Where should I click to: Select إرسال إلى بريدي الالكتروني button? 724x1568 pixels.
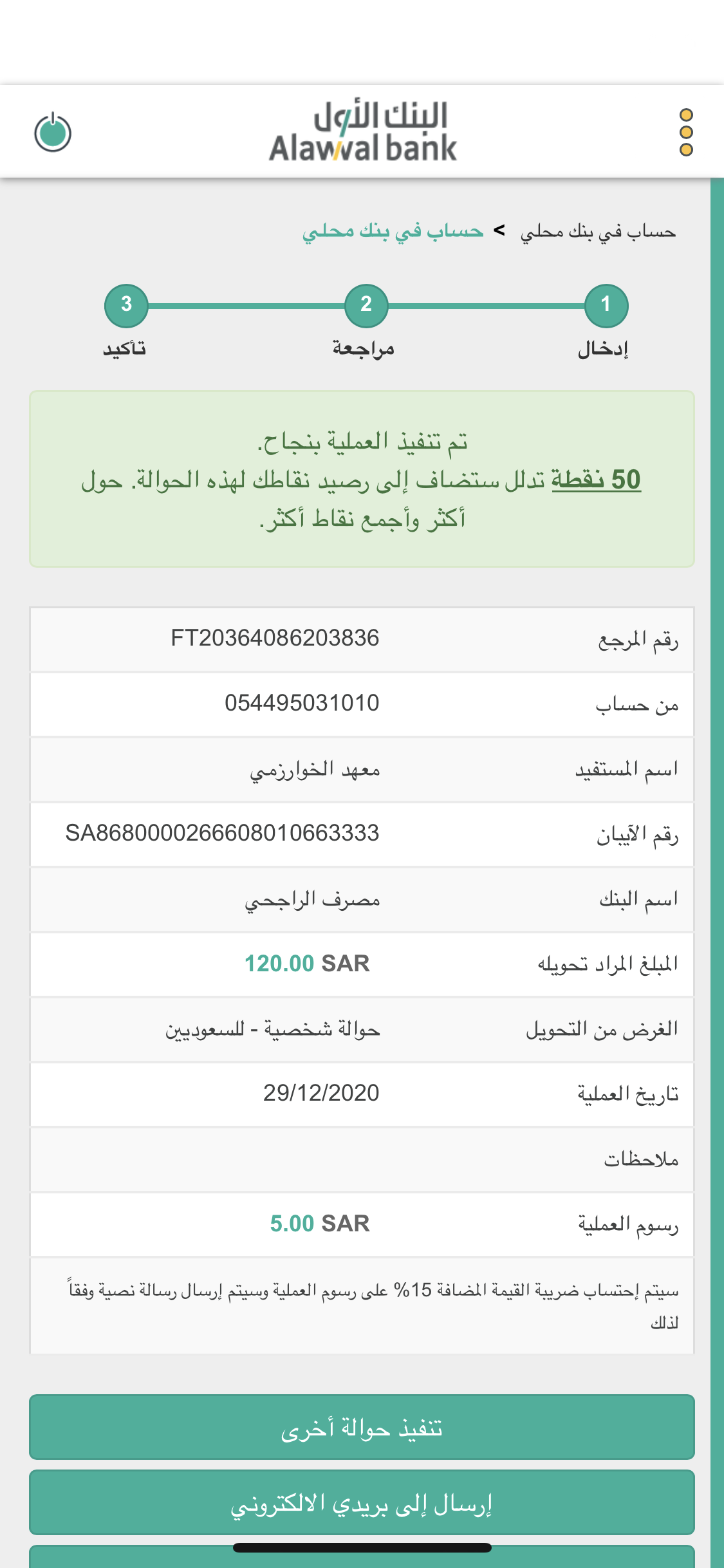coord(362,1502)
